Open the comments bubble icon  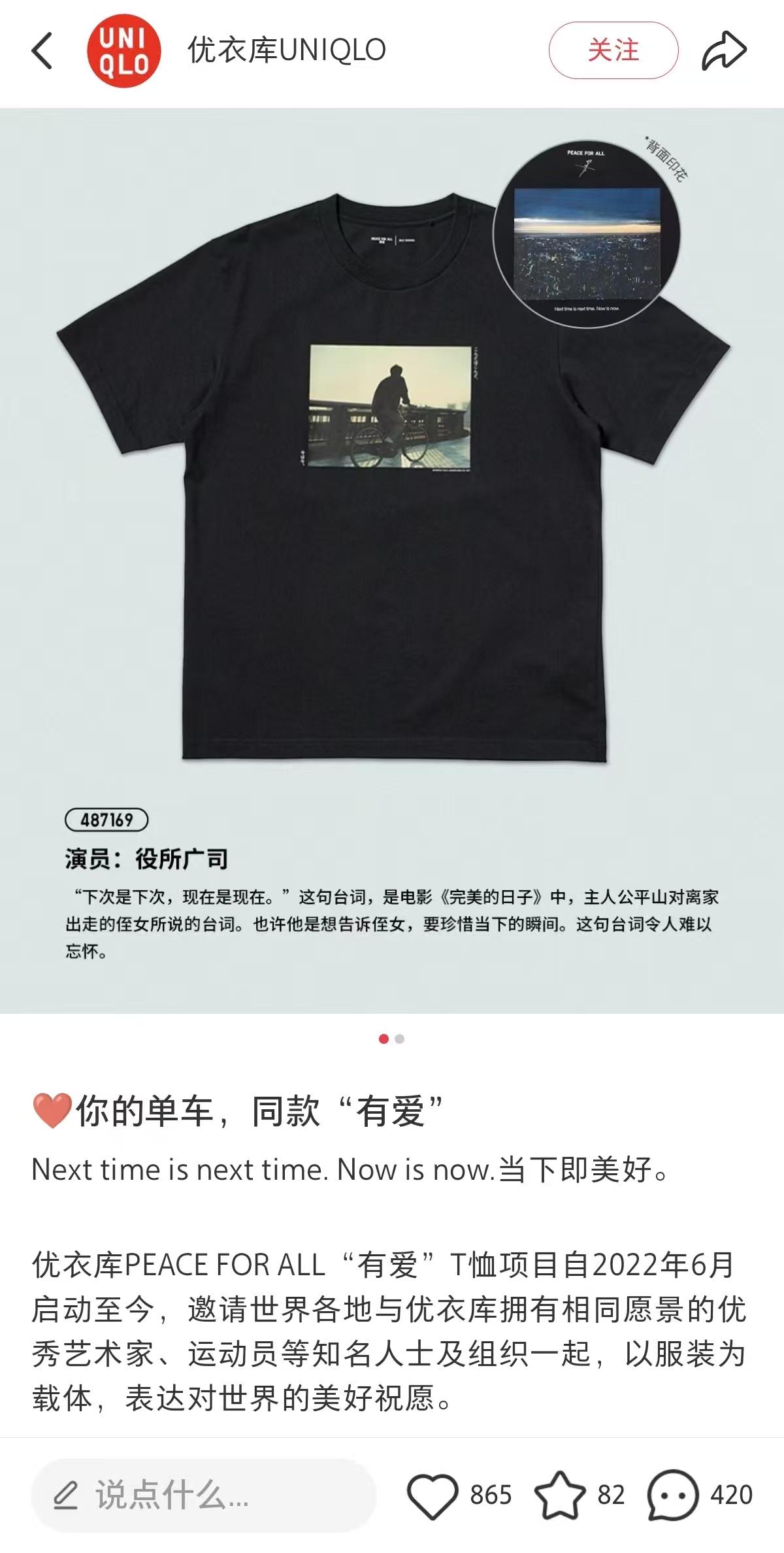tap(672, 1495)
